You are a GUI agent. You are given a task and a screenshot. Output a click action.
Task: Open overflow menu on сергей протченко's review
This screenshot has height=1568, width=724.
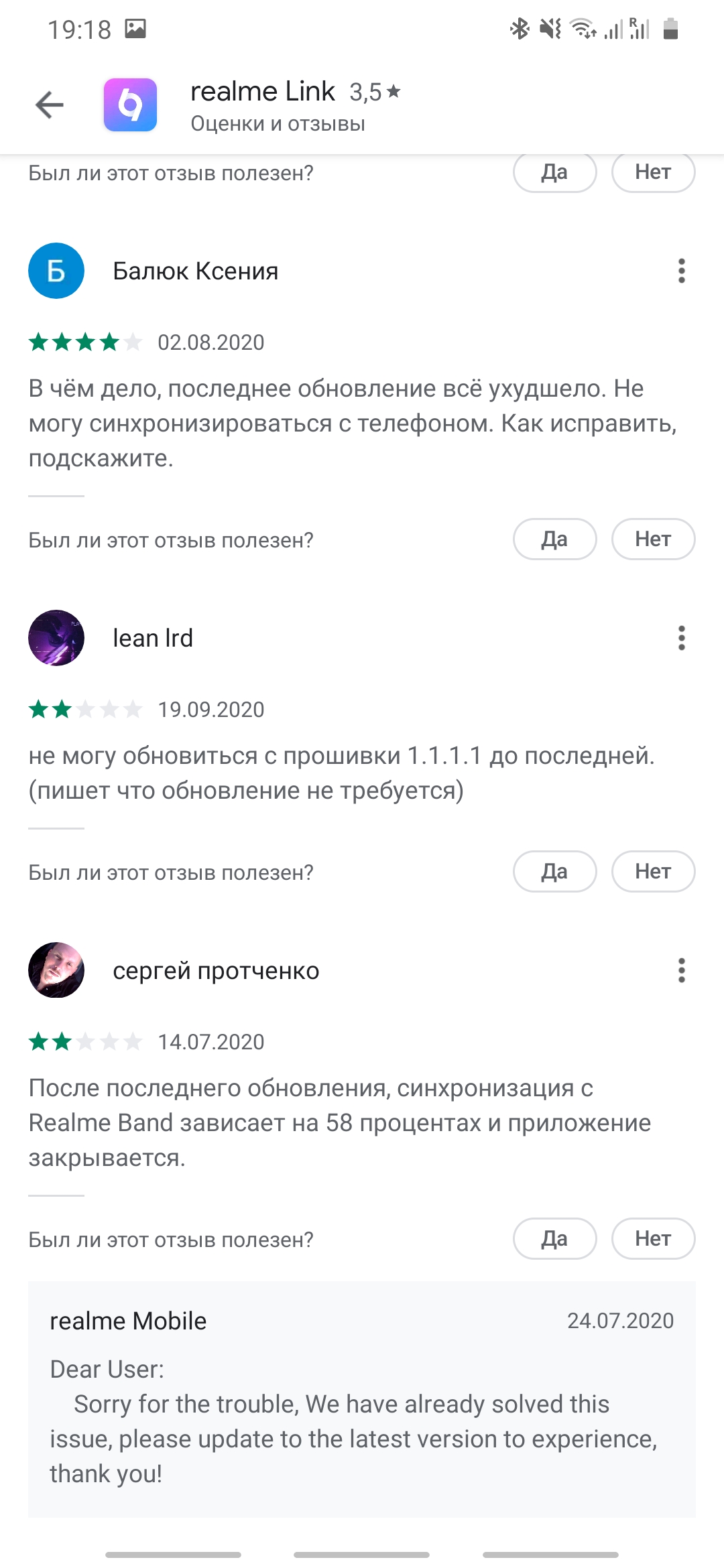click(681, 970)
